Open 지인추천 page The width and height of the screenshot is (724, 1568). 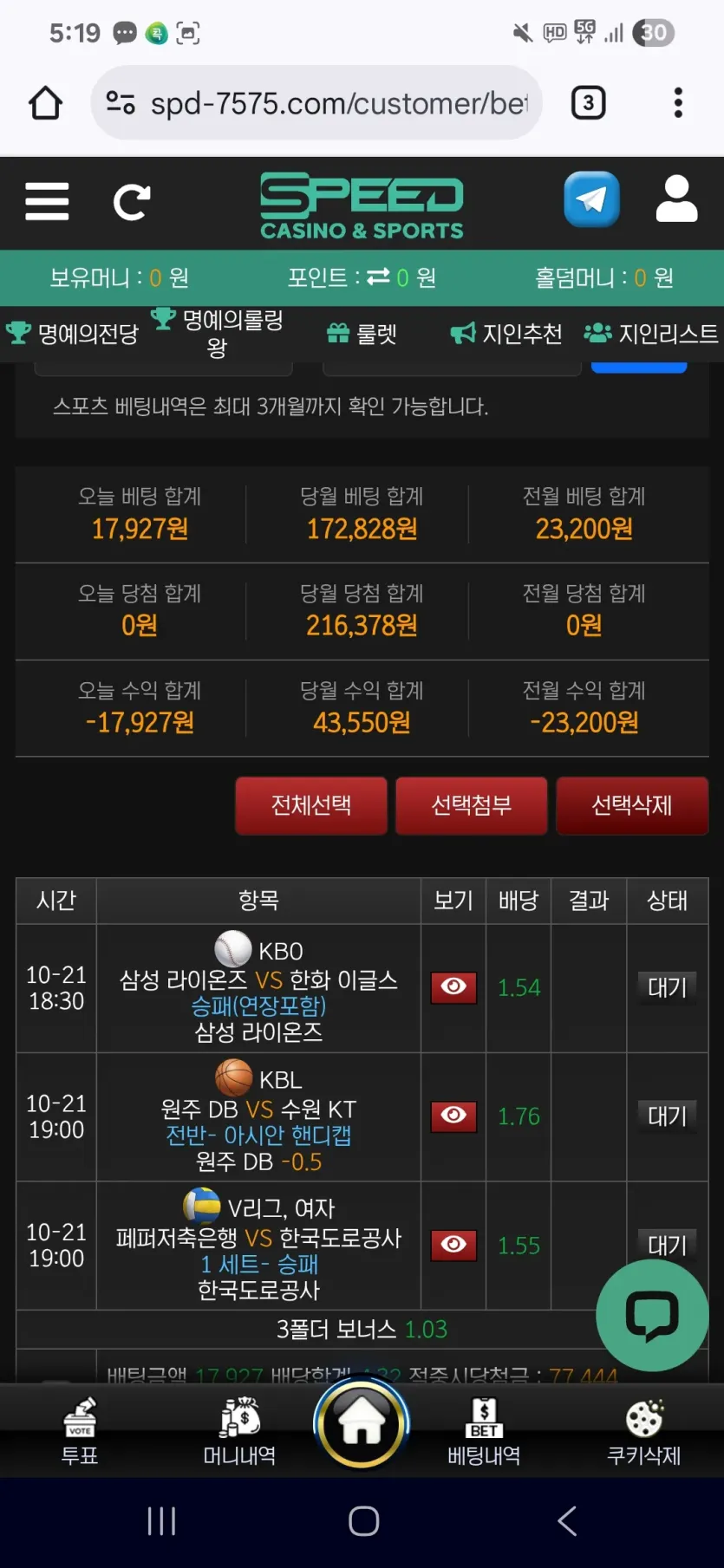tap(507, 334)
